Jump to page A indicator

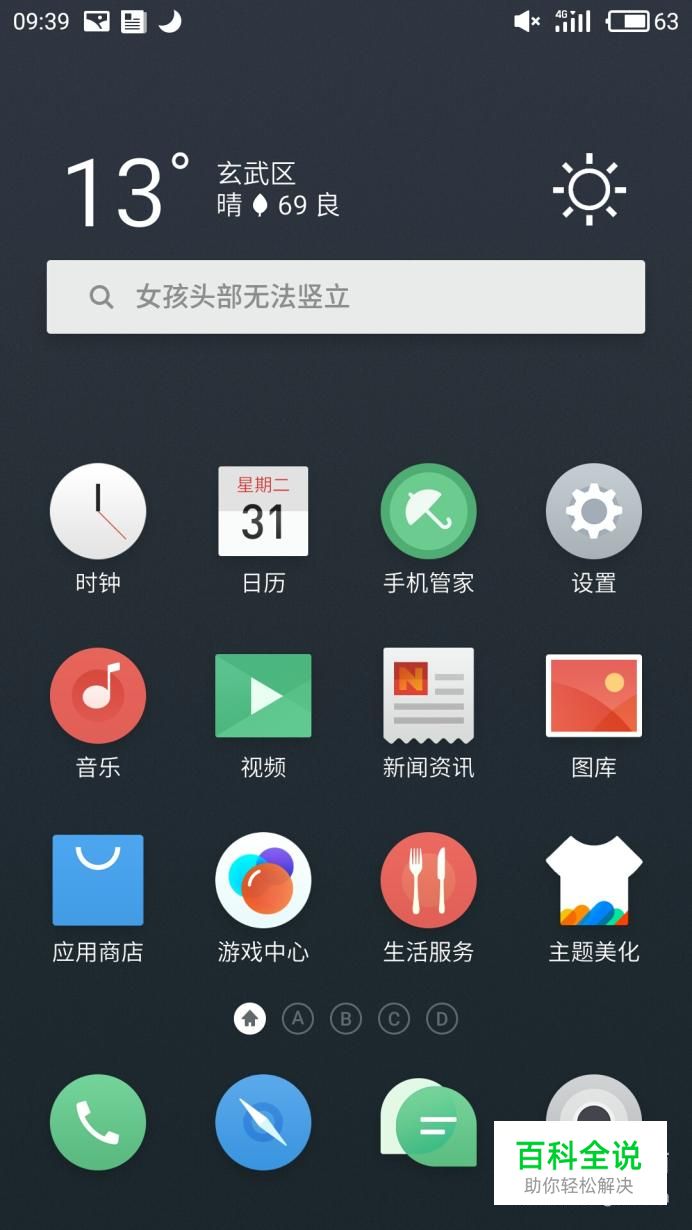pos(298,1019)
